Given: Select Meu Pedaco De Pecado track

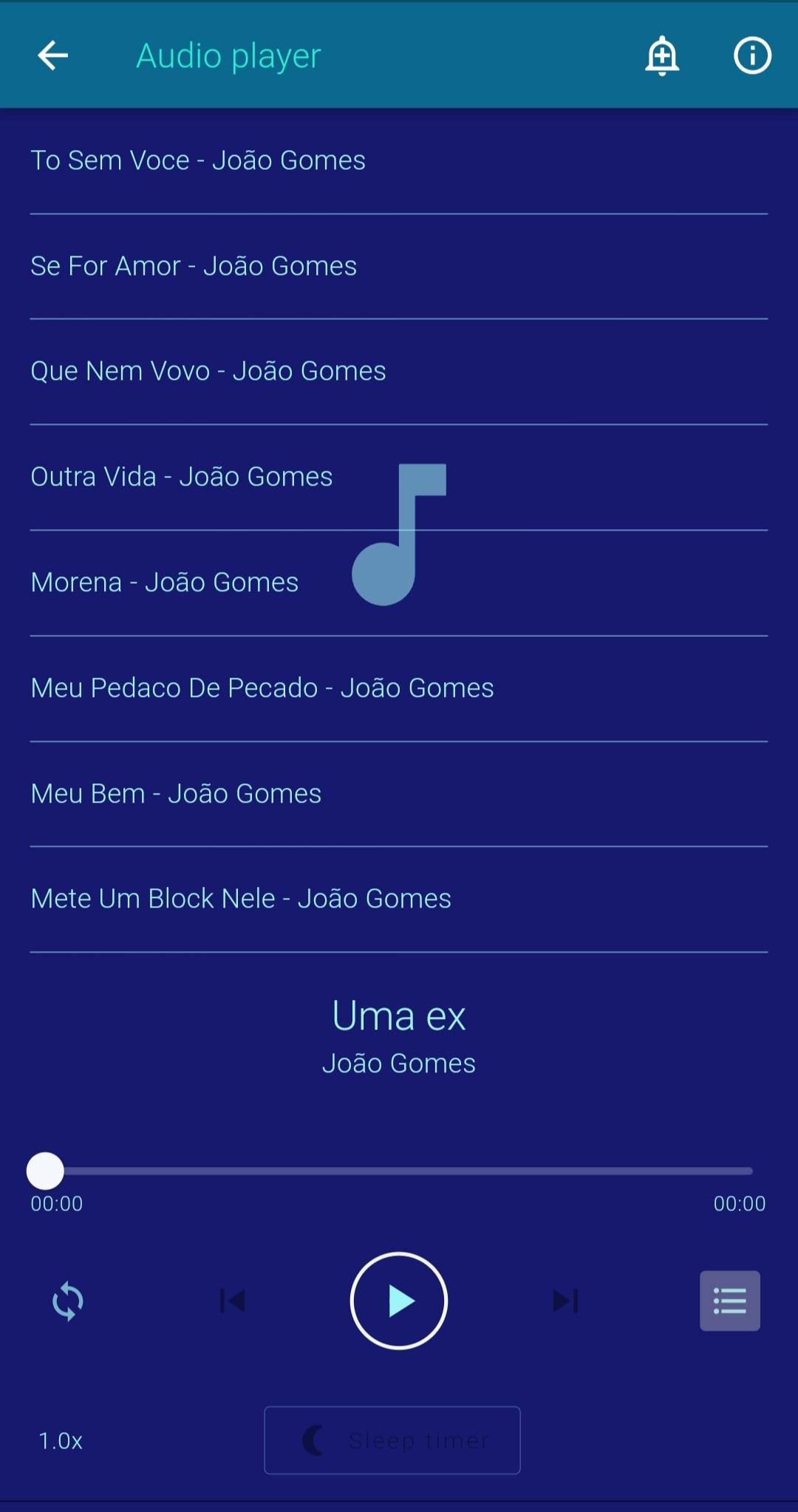Looking at the screenshot, I should [399, 688].
